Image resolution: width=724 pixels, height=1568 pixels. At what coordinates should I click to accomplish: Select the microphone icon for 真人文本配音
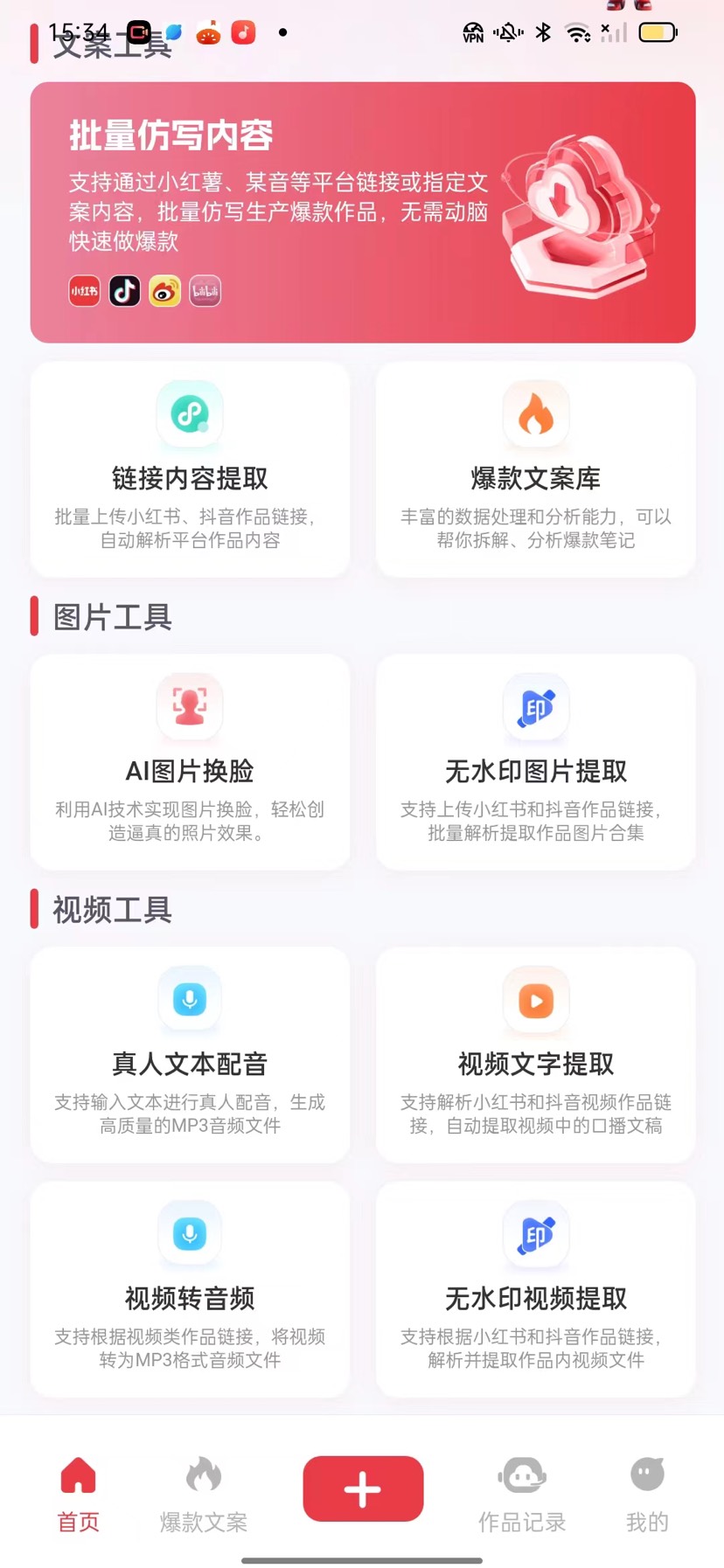pyautogui.click(x=190, y=1000)
